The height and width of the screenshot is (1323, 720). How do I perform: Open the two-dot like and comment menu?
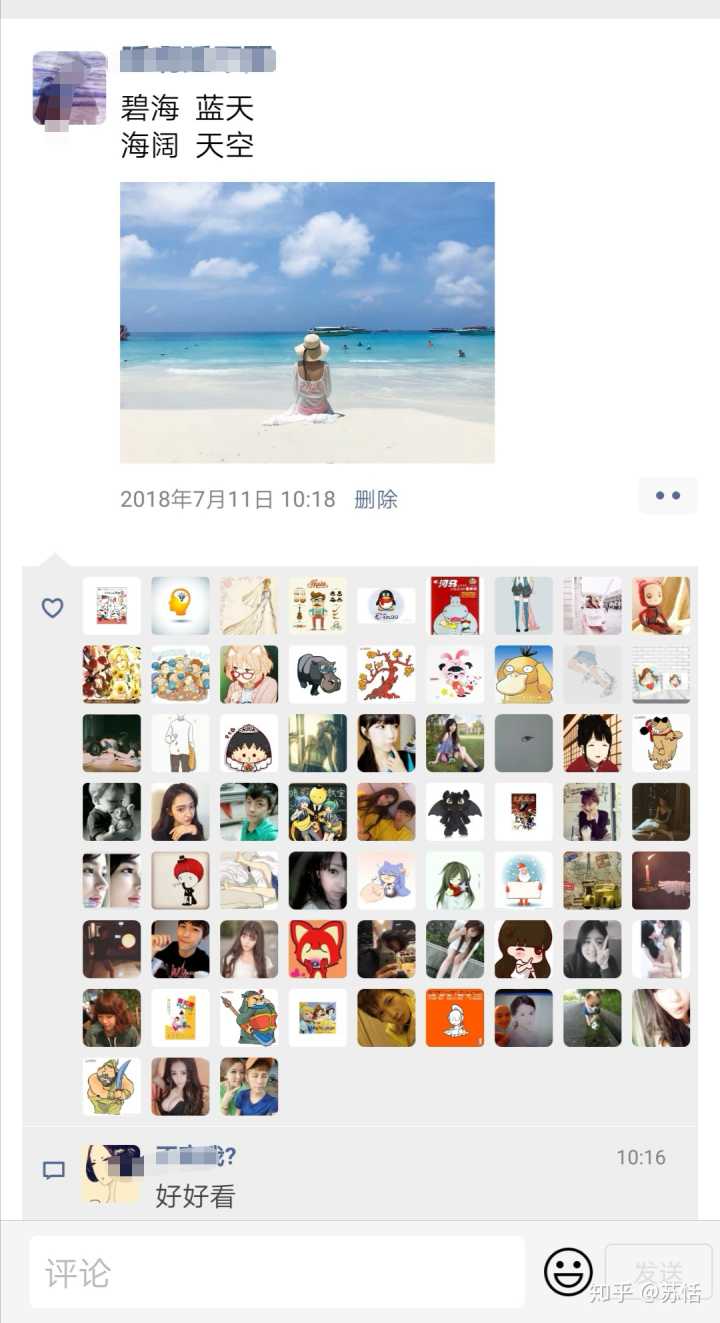667,496
